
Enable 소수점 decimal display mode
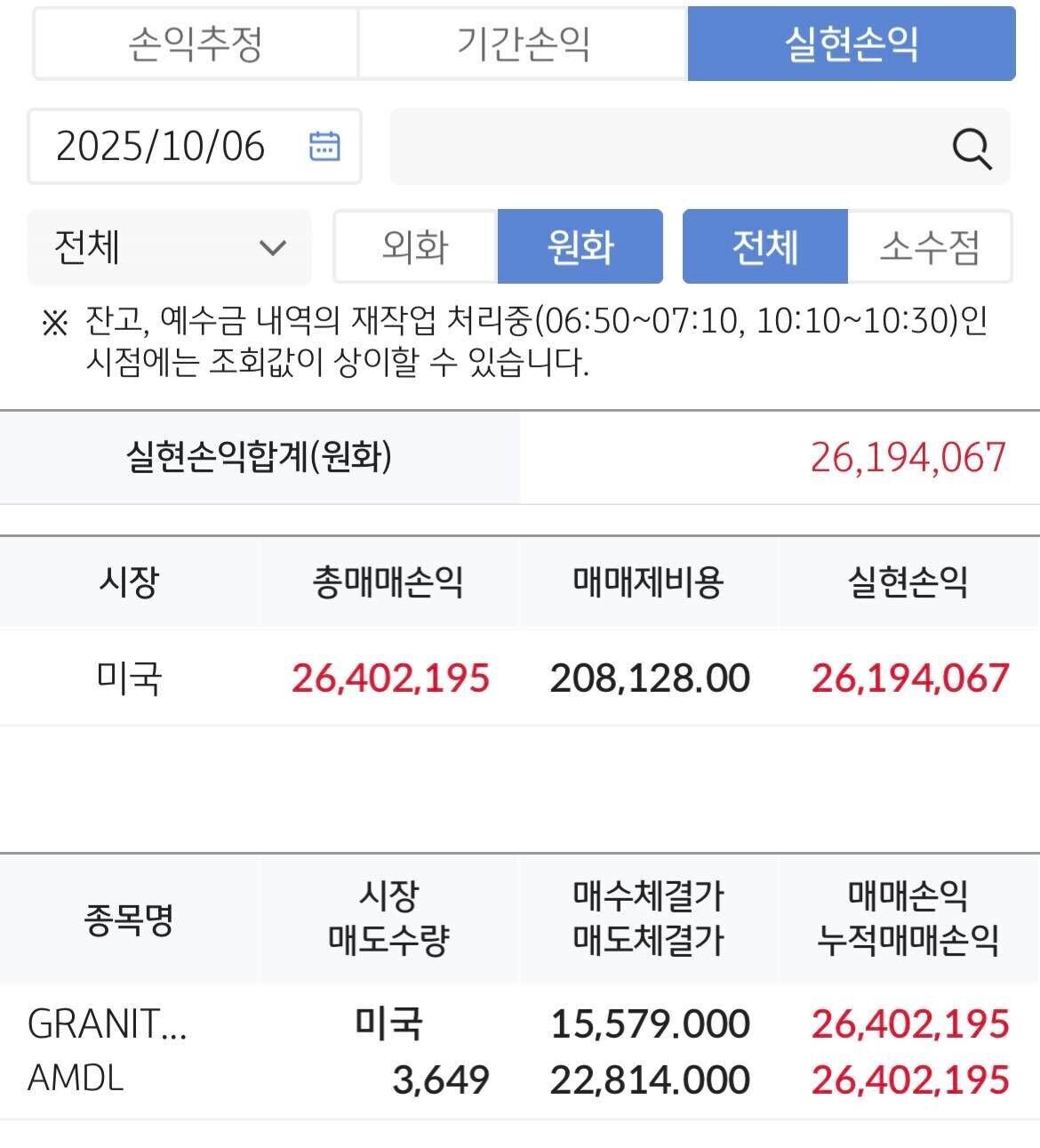point(932,247)
